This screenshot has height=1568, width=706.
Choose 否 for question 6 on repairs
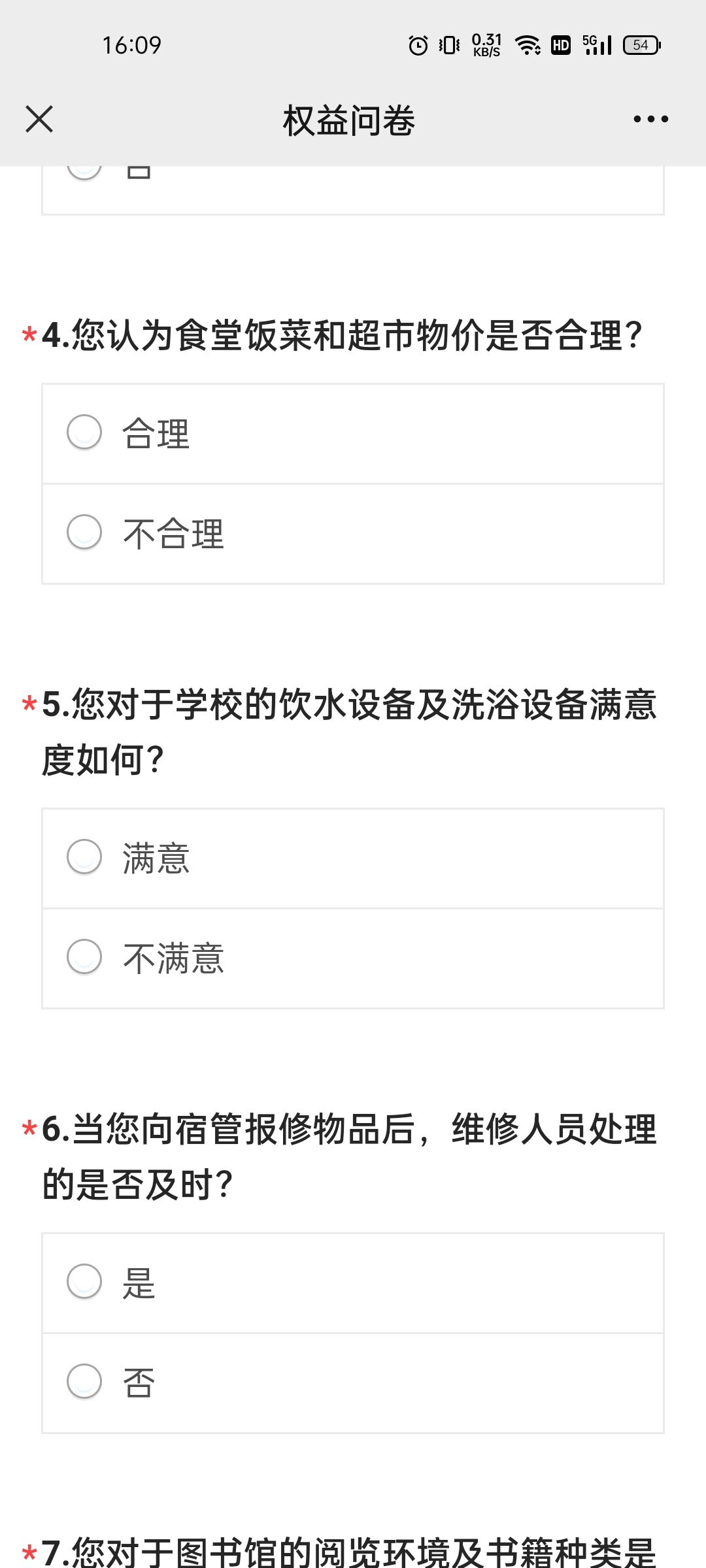[353, 1383]
